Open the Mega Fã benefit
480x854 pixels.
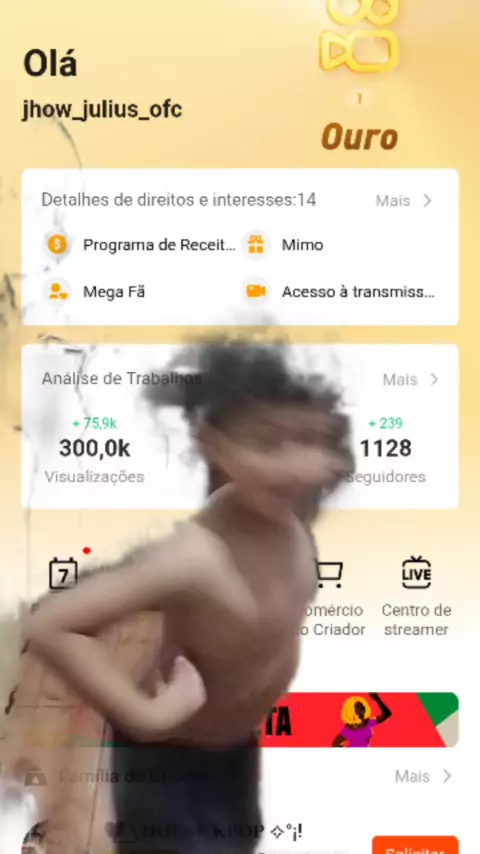click(95, 292)
